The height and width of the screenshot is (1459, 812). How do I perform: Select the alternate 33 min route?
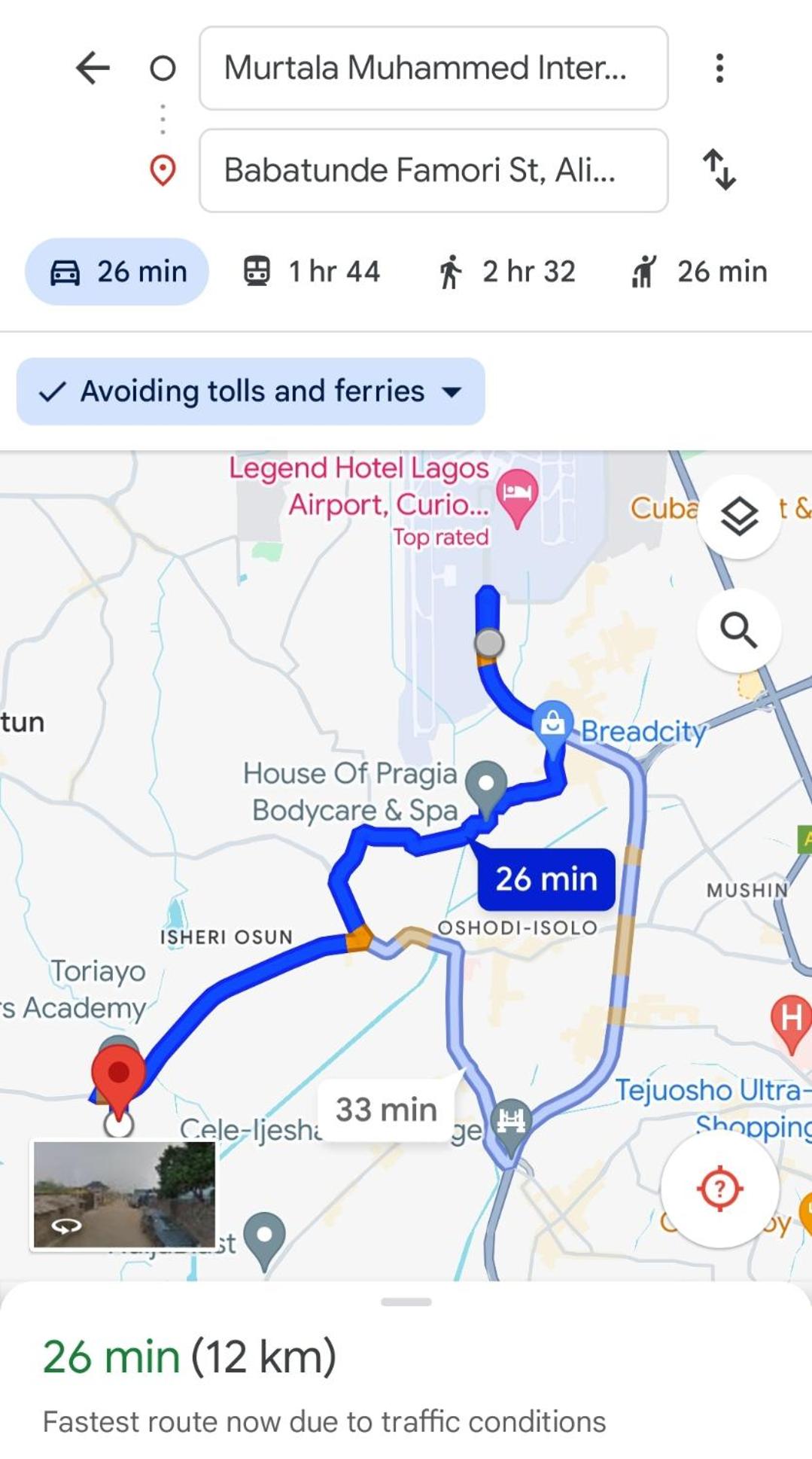click(x=386, y=1110)
